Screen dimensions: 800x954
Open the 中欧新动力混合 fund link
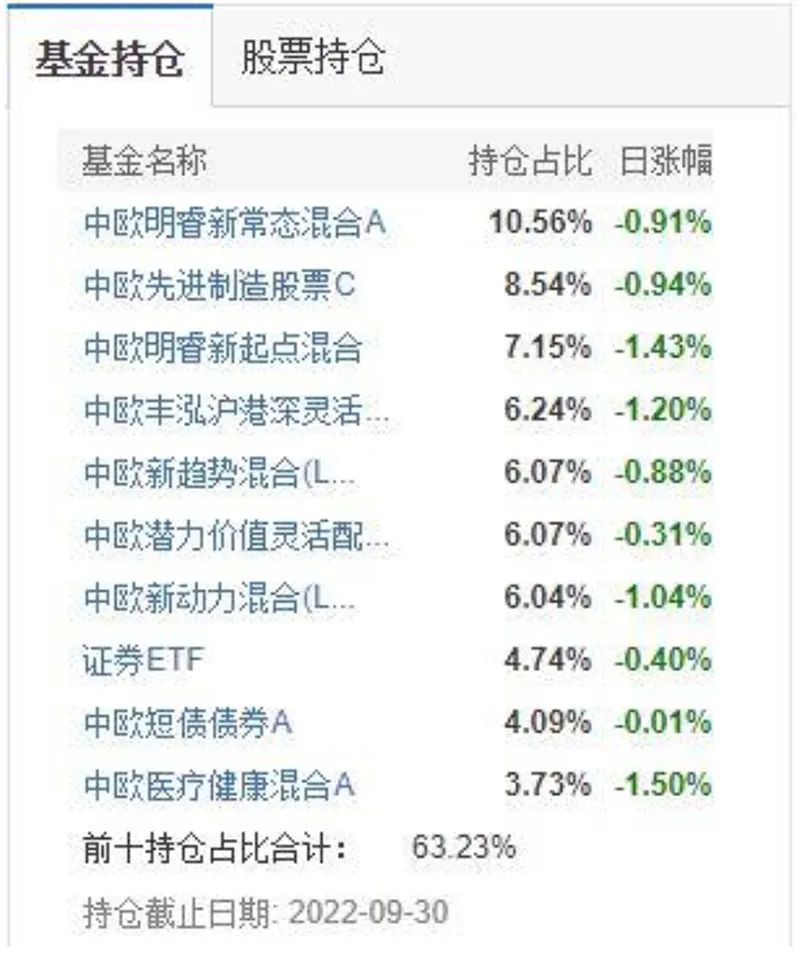[x=219, y=598]
